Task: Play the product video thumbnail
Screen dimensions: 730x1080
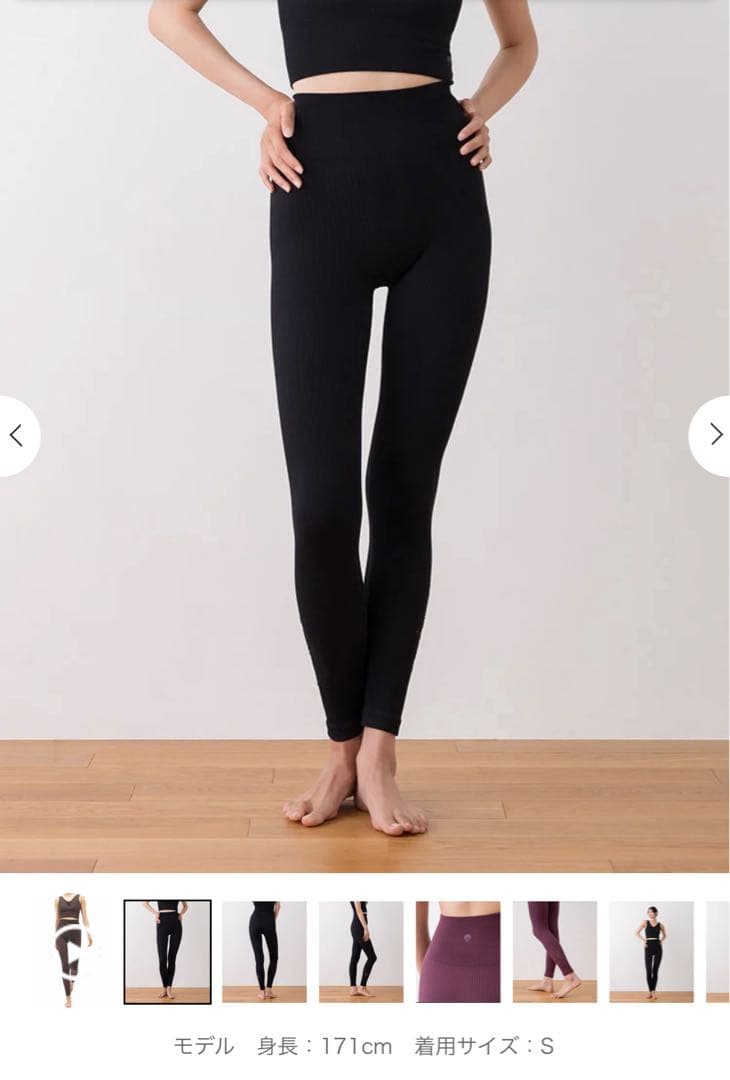Action: coord(70,951)
